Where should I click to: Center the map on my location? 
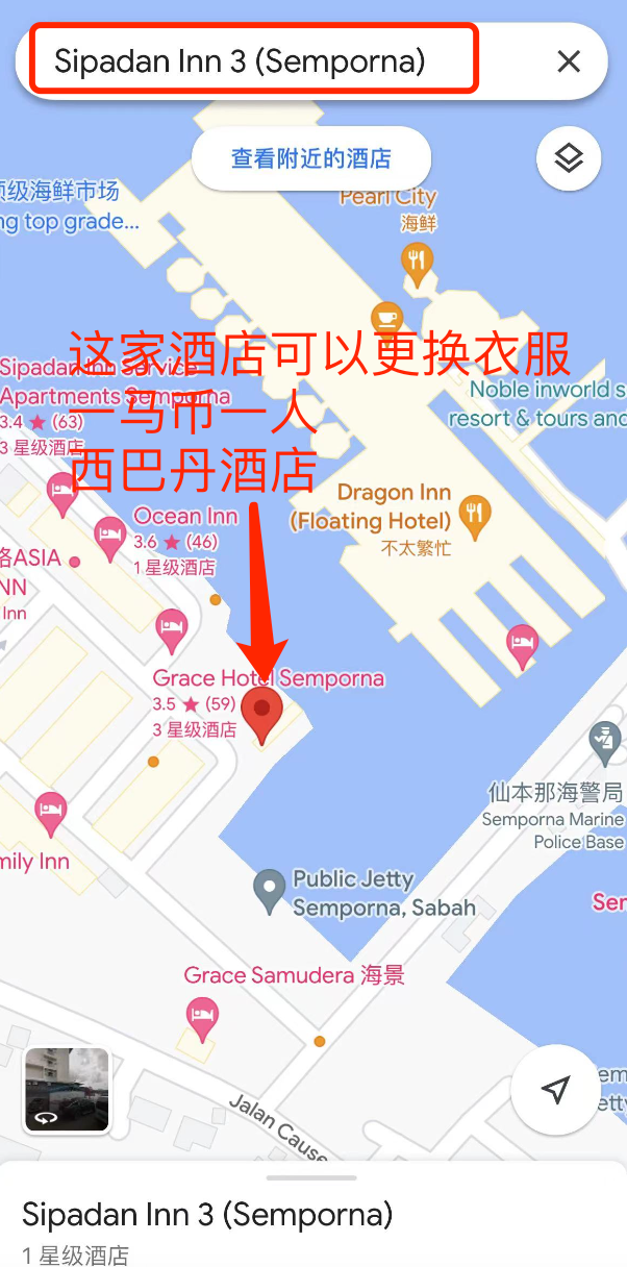pos(557,1090)
